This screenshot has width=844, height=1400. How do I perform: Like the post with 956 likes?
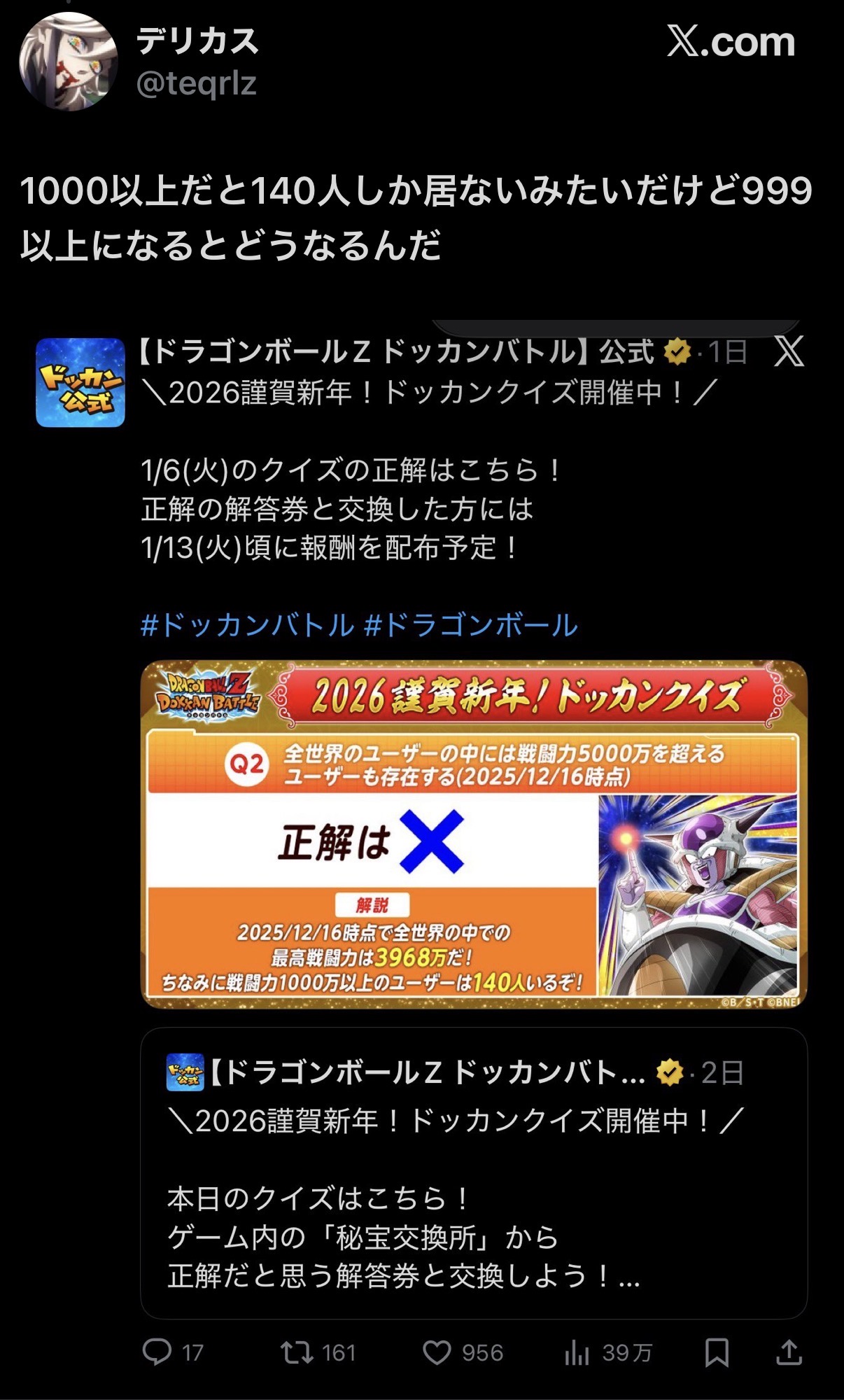coord(437,1352)
